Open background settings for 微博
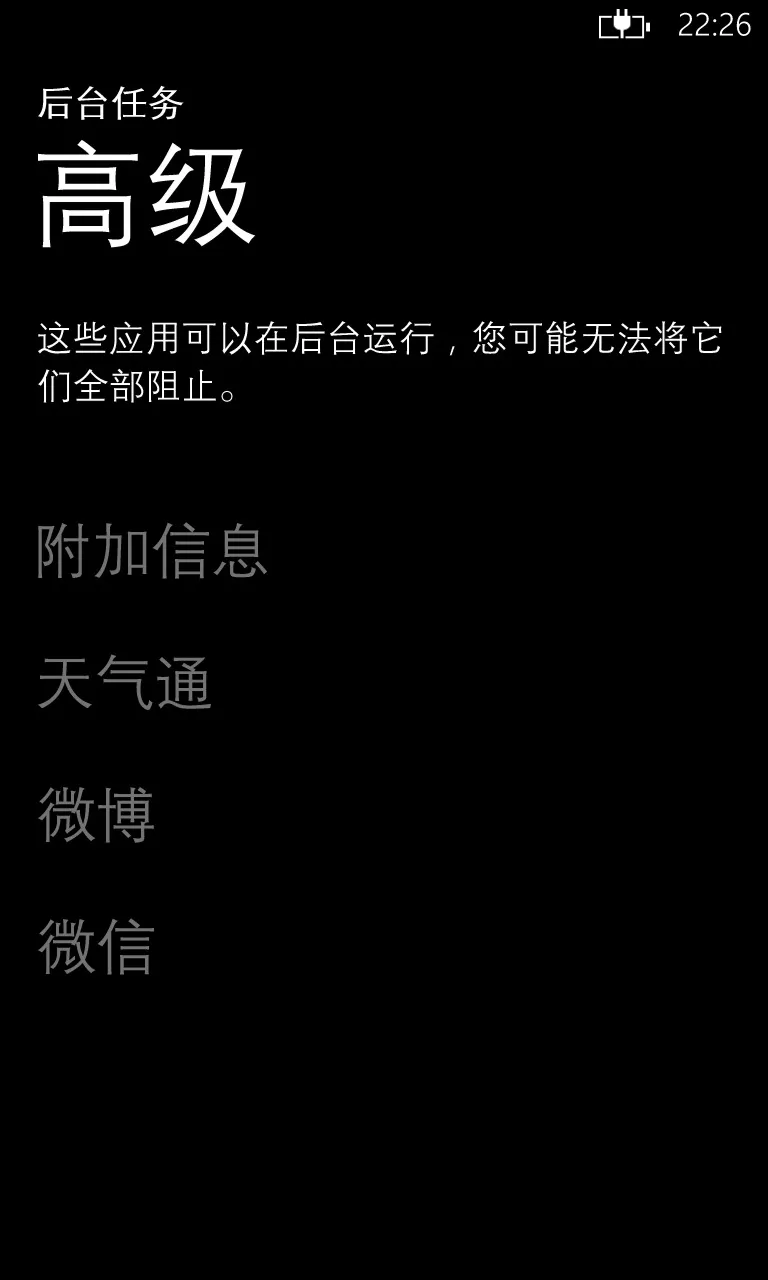The height and width of the screenshot is (1280, 768). pyautogui.click(x=96, y=815)
